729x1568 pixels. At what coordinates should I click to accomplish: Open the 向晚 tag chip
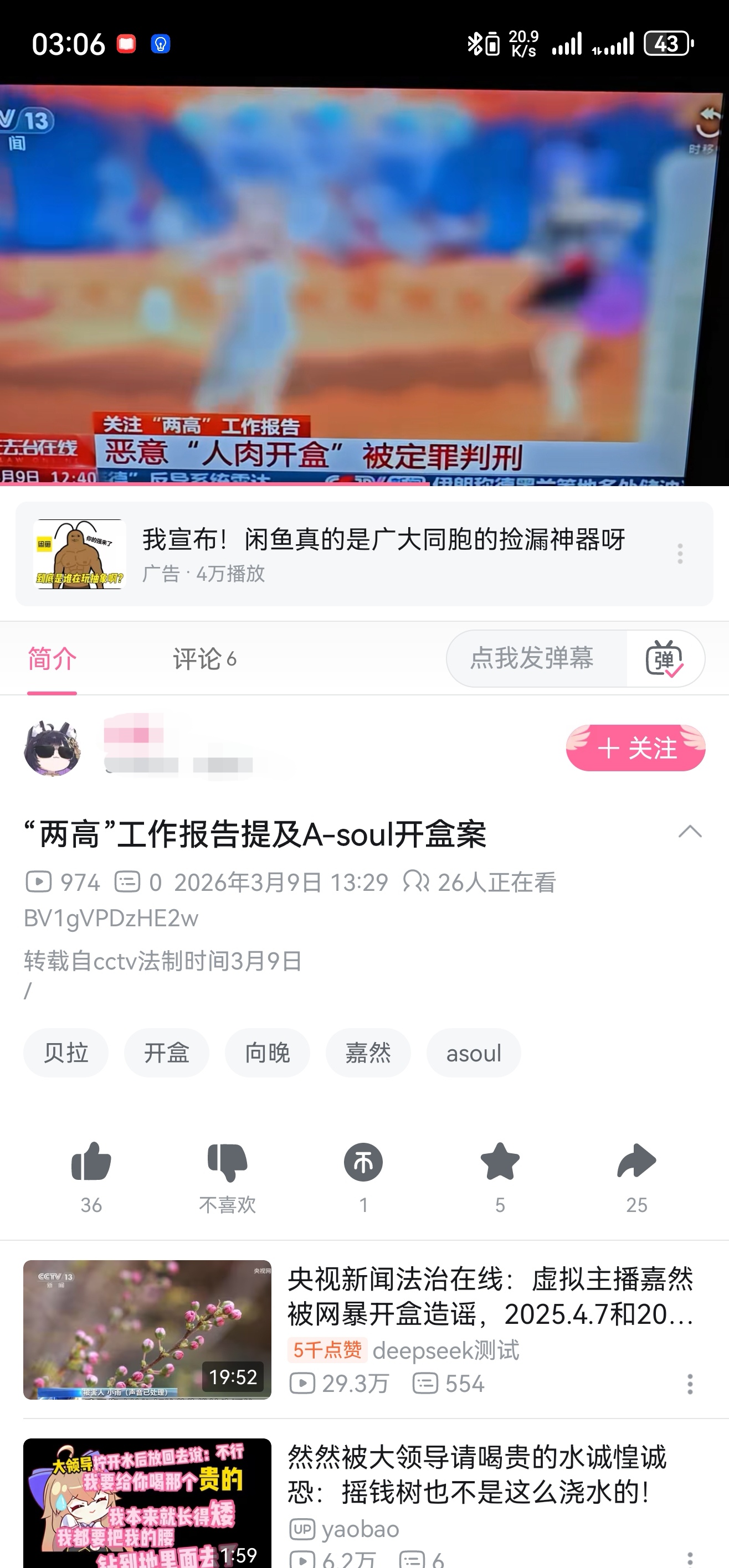click(268, 1053)
